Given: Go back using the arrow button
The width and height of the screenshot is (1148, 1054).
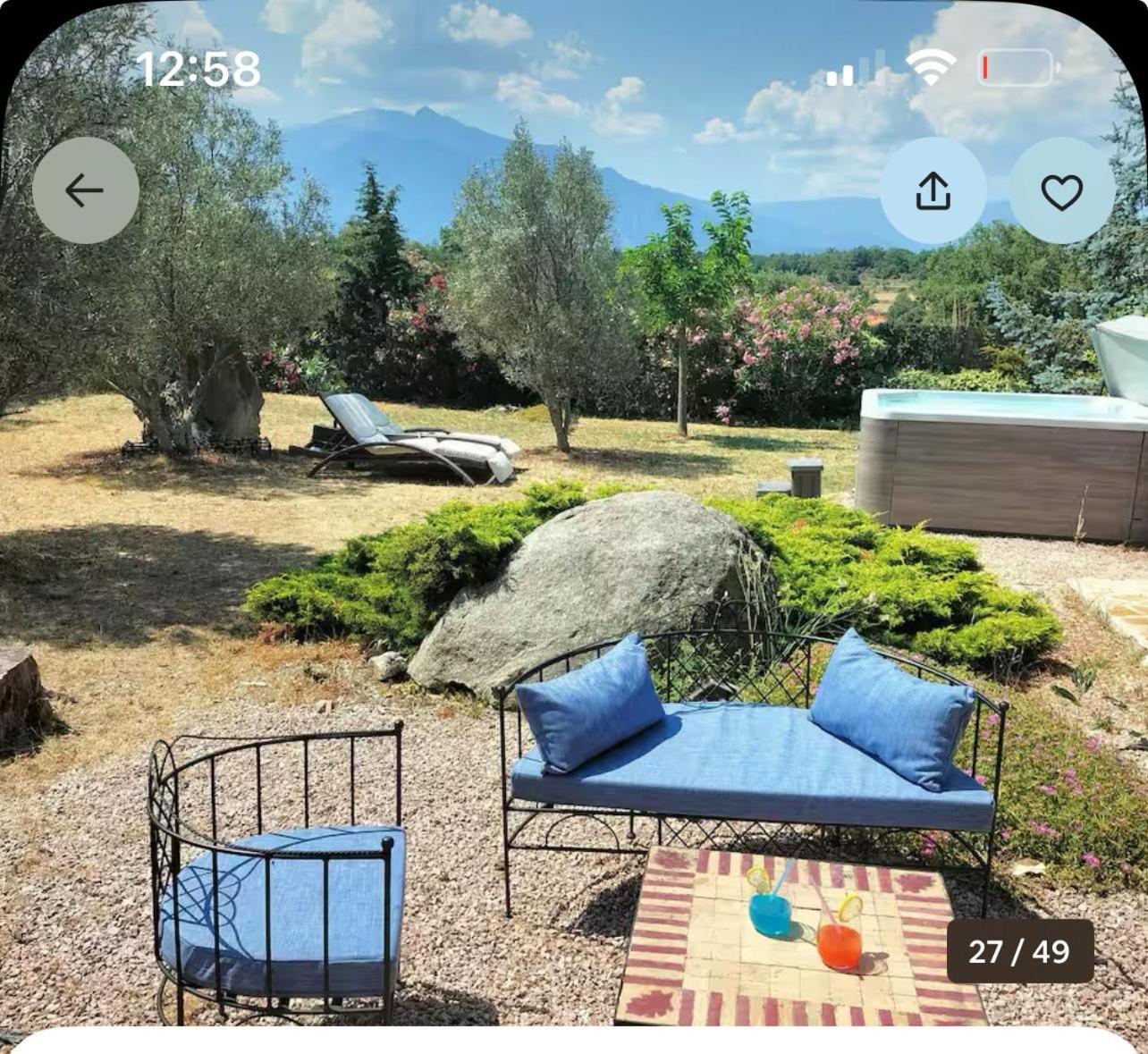Looking at the screenshot, I should (85, 190).
